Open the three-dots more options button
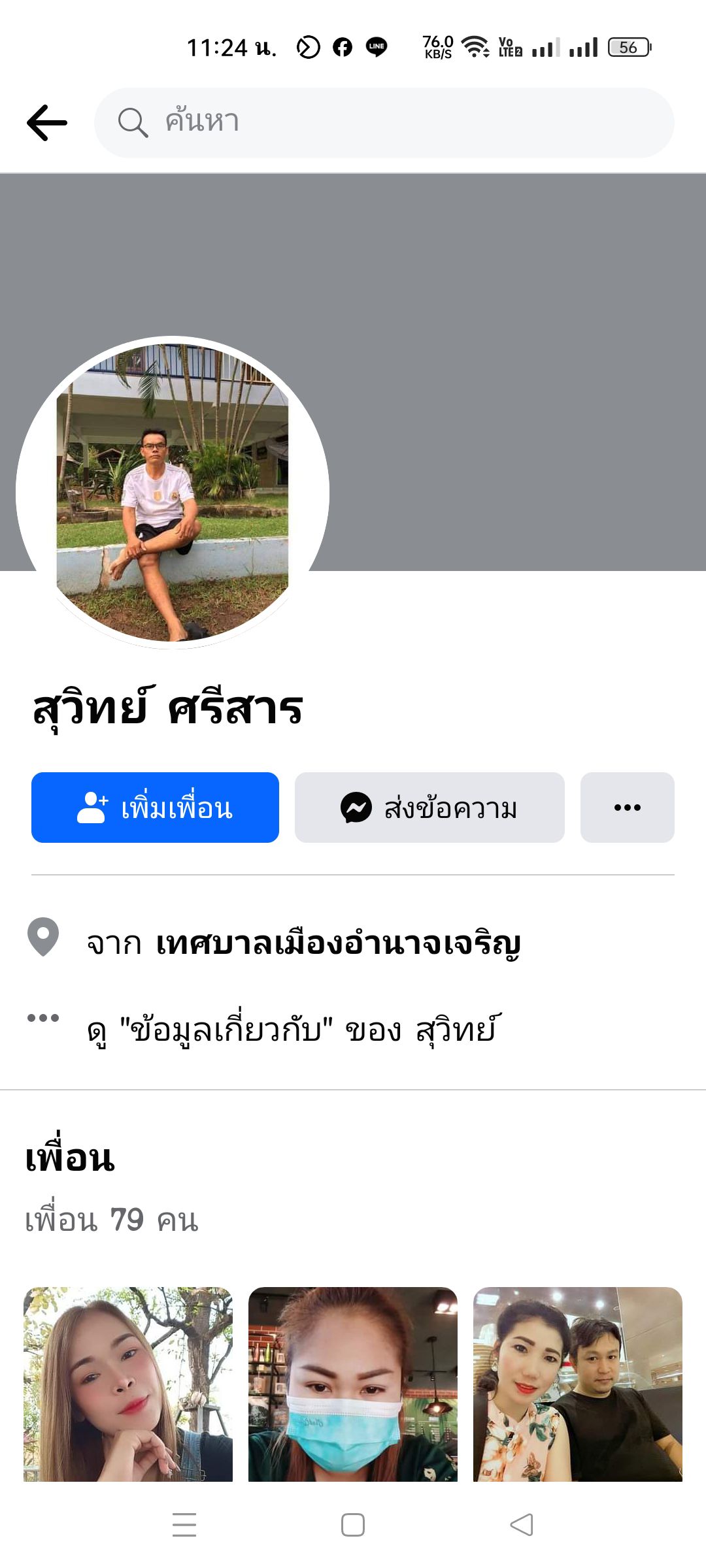Screen dimensions: 706x1568 (627, 808)
